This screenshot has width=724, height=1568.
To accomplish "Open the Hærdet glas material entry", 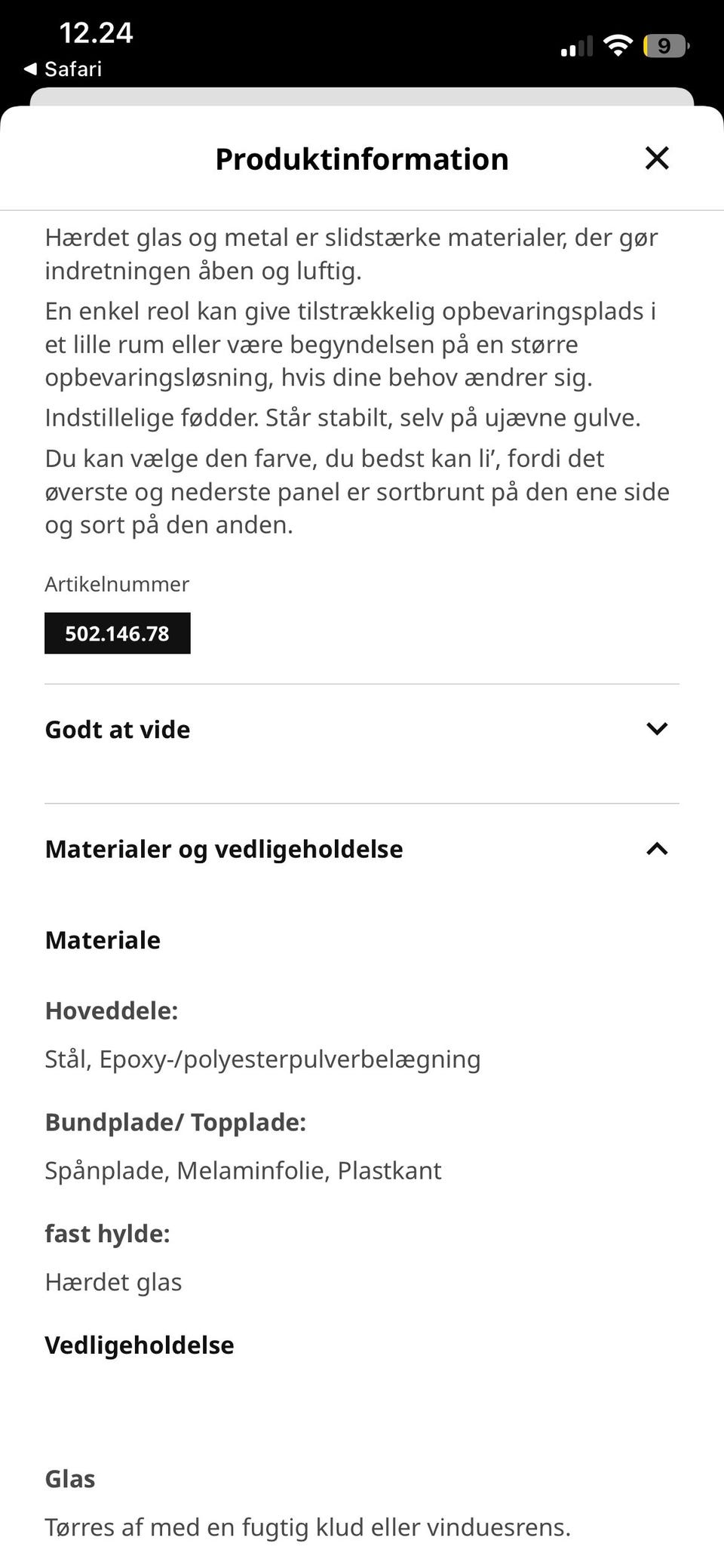I will [114, 1281].
